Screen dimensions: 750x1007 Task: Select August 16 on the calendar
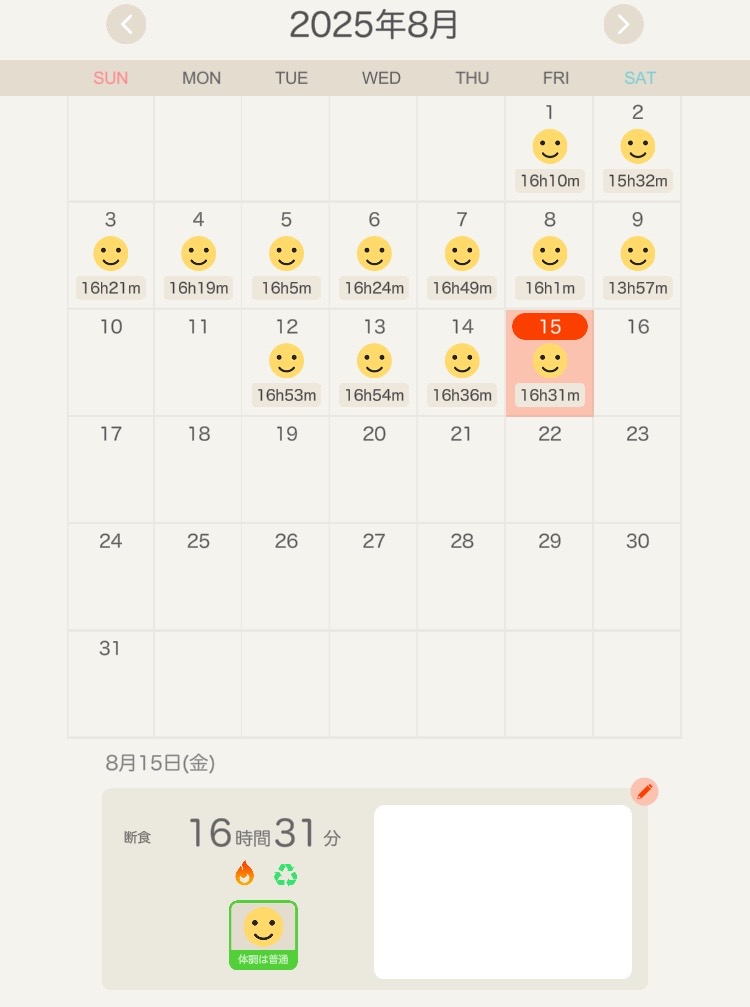click(x=637, y=363)
